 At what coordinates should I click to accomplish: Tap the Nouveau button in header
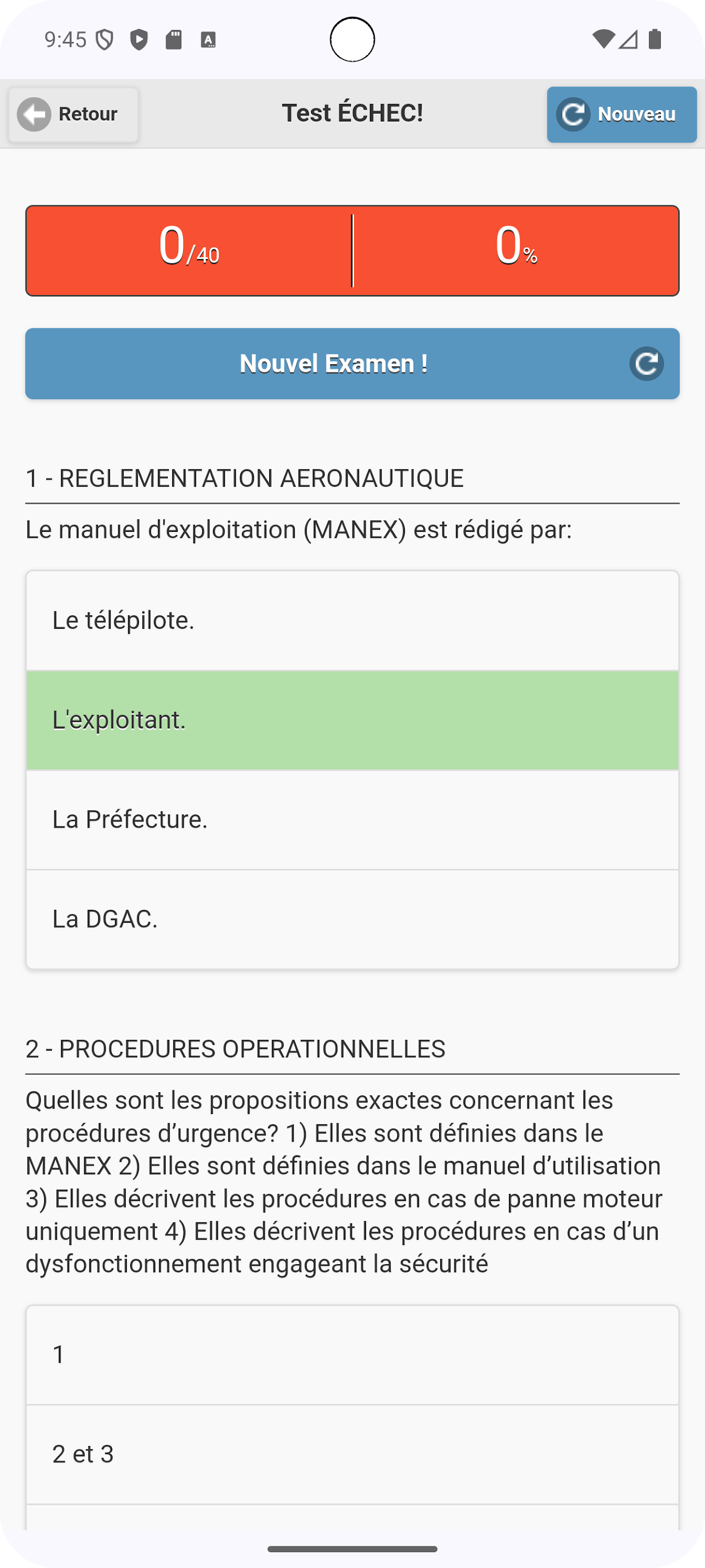pyautogui.click(x=621, y=114)
